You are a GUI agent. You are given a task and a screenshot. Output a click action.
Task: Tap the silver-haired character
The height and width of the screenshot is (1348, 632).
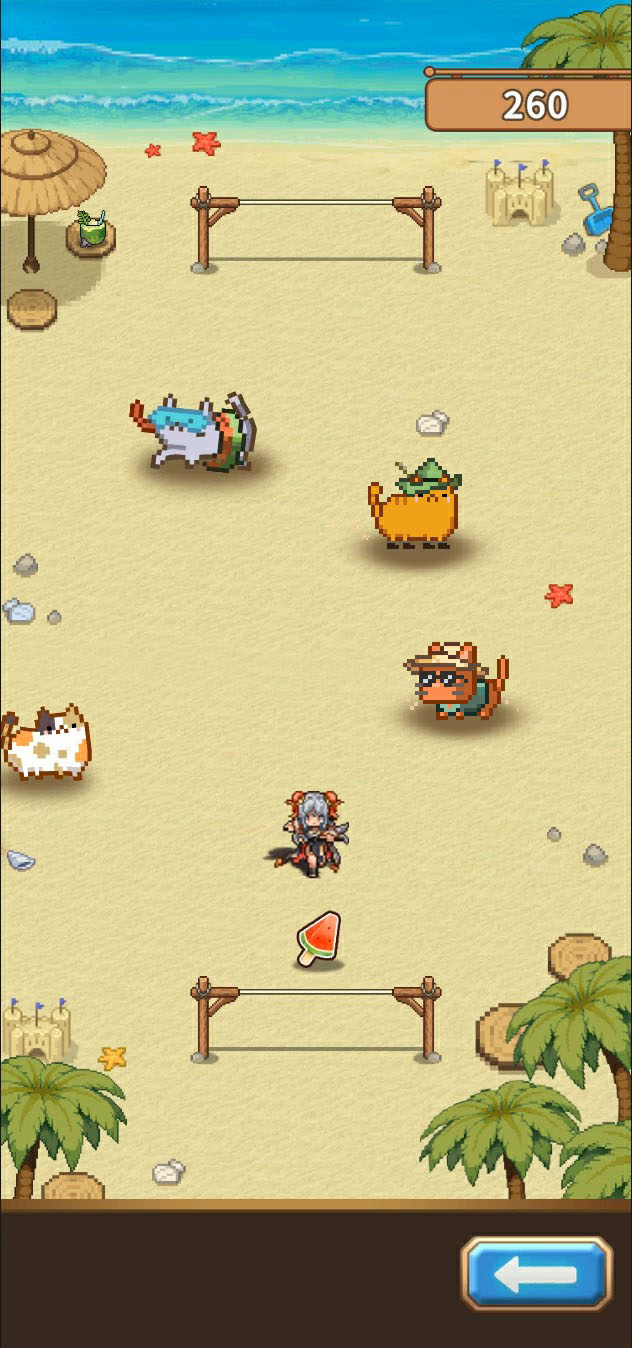click(313, 832)
